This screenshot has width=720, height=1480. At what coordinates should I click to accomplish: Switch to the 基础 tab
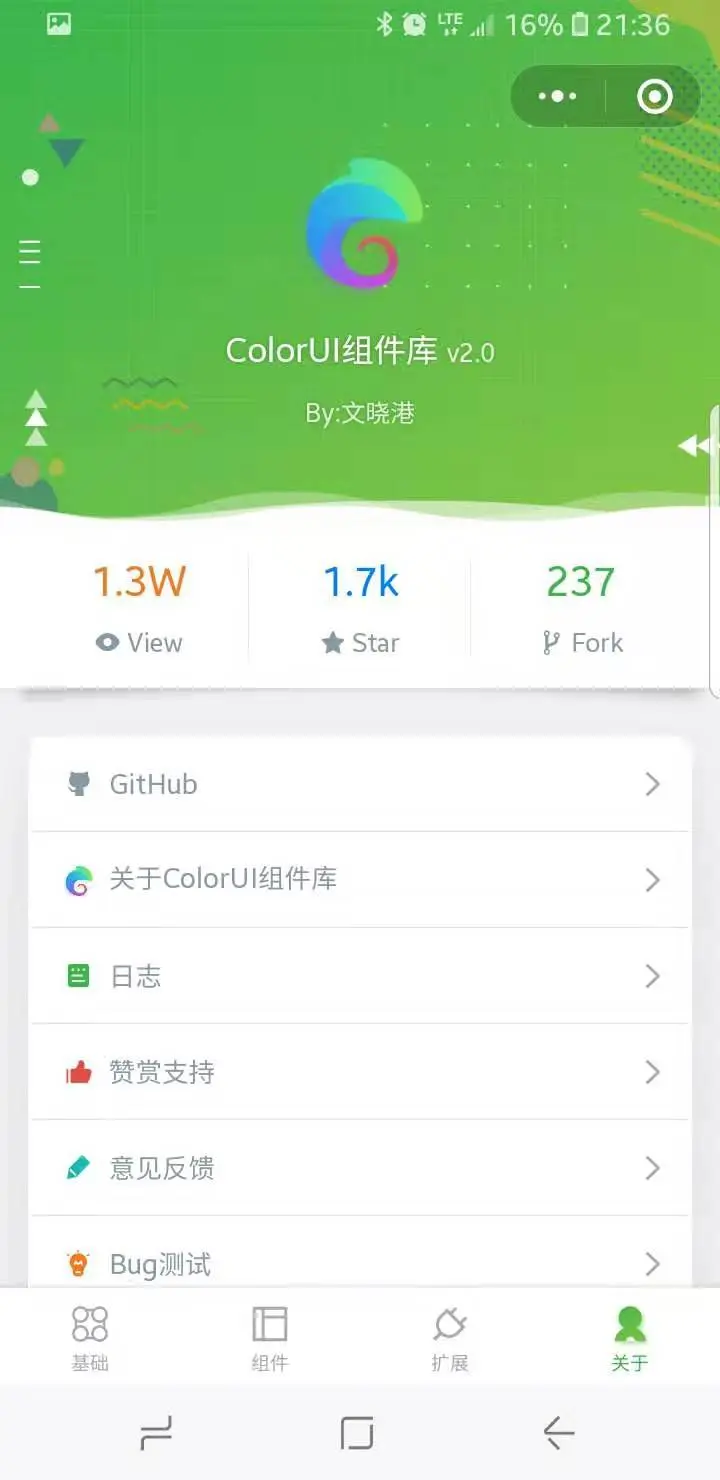(x=90, y=1337)
